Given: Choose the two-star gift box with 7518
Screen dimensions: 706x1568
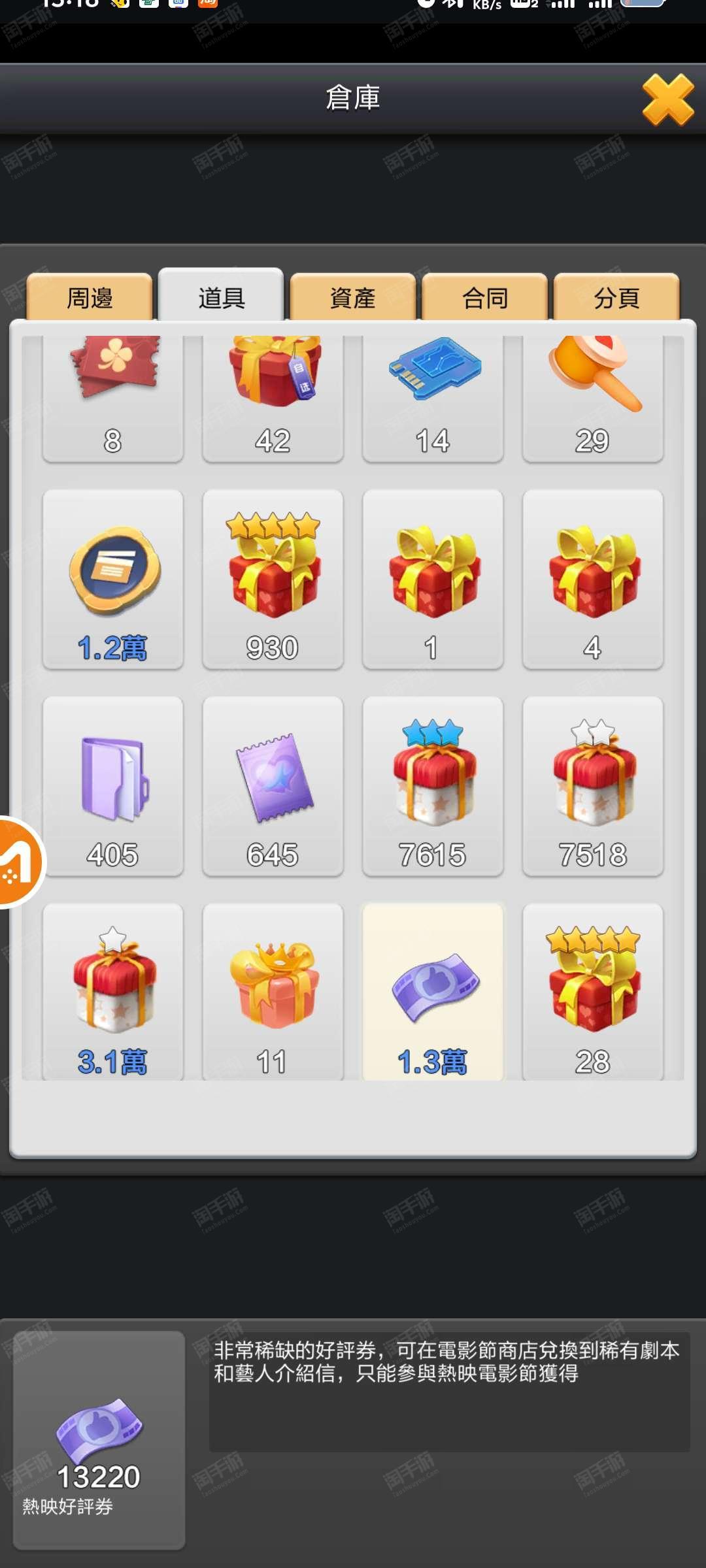Looking at the screenshot, I should click(593, 786).
